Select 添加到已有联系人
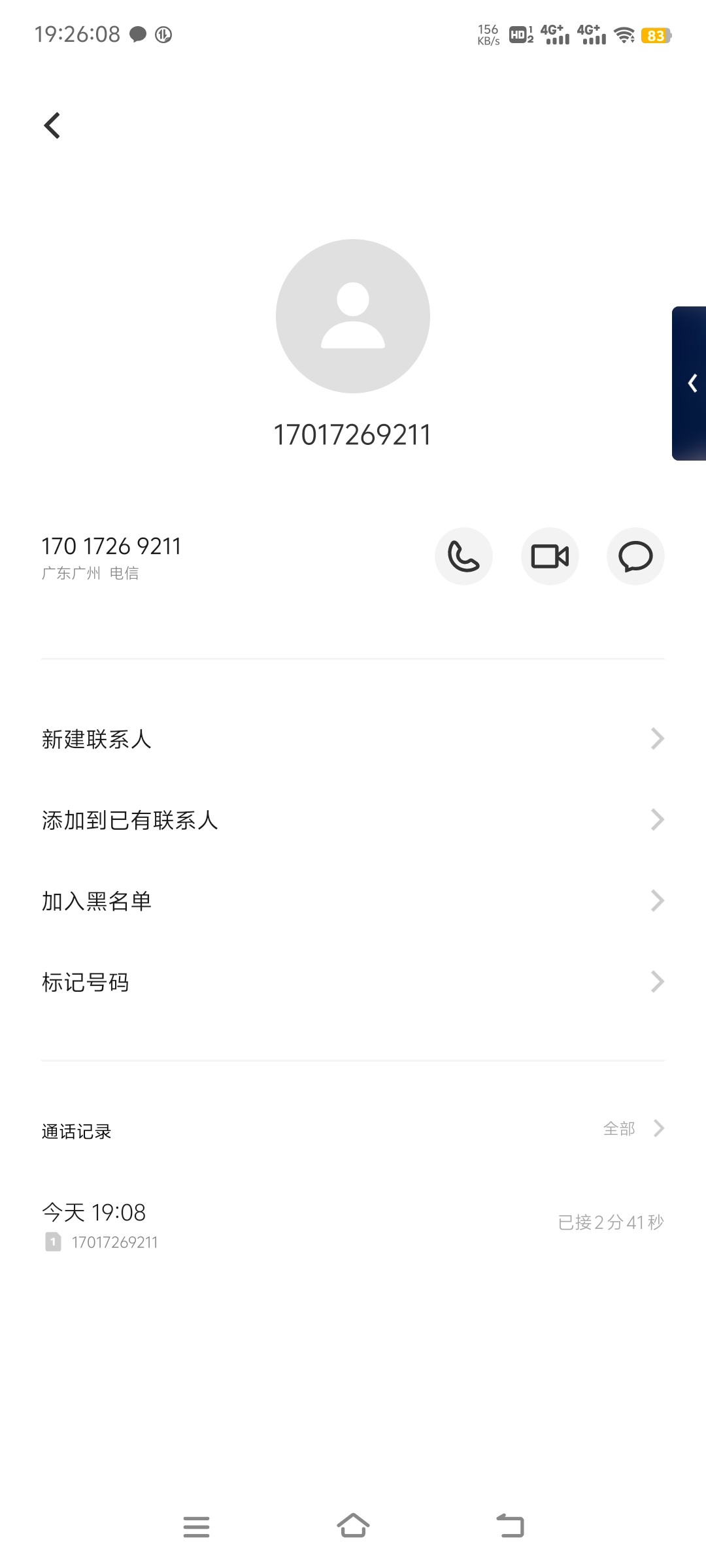This screenshot has height=1568, width=706. point(353,820)
